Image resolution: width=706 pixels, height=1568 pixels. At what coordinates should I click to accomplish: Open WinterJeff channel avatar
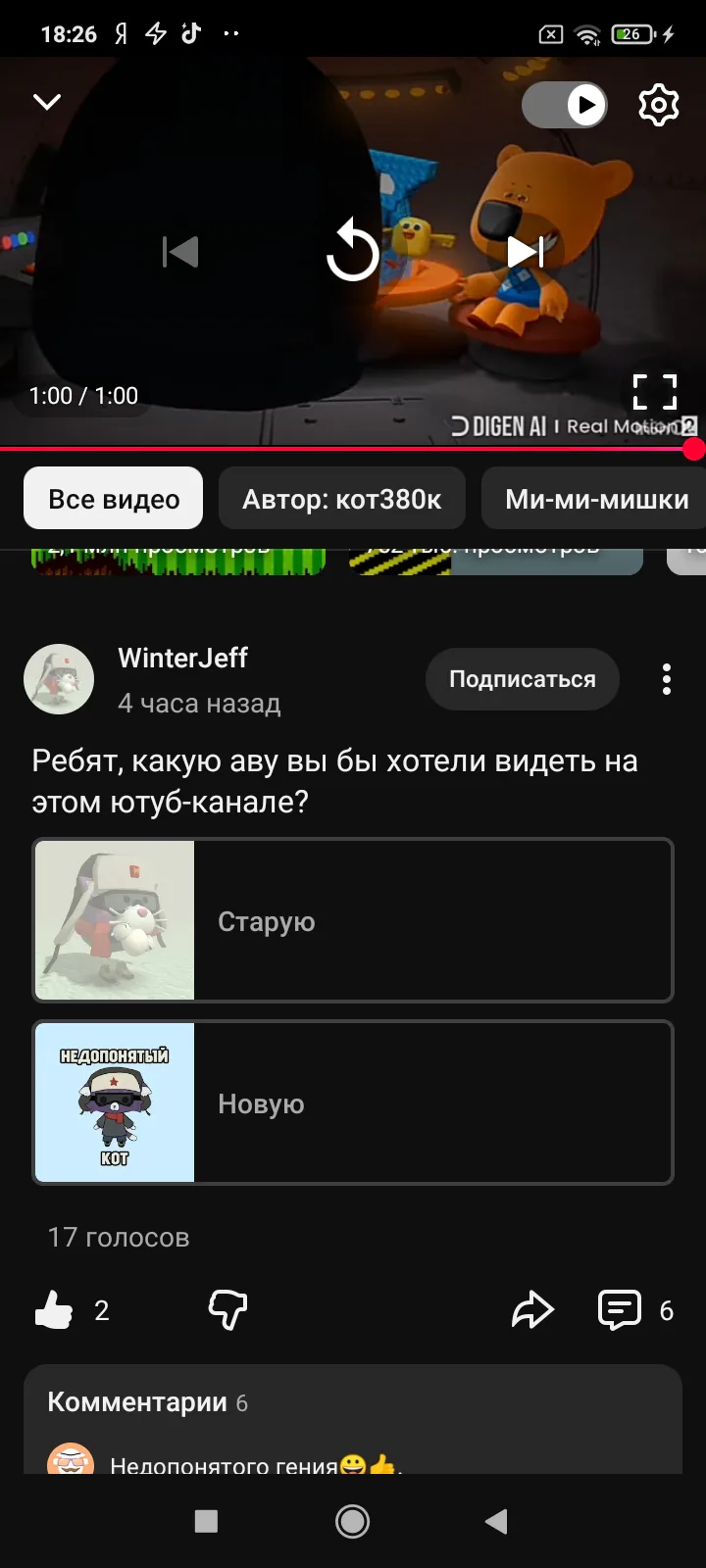(x=59, y=679)
